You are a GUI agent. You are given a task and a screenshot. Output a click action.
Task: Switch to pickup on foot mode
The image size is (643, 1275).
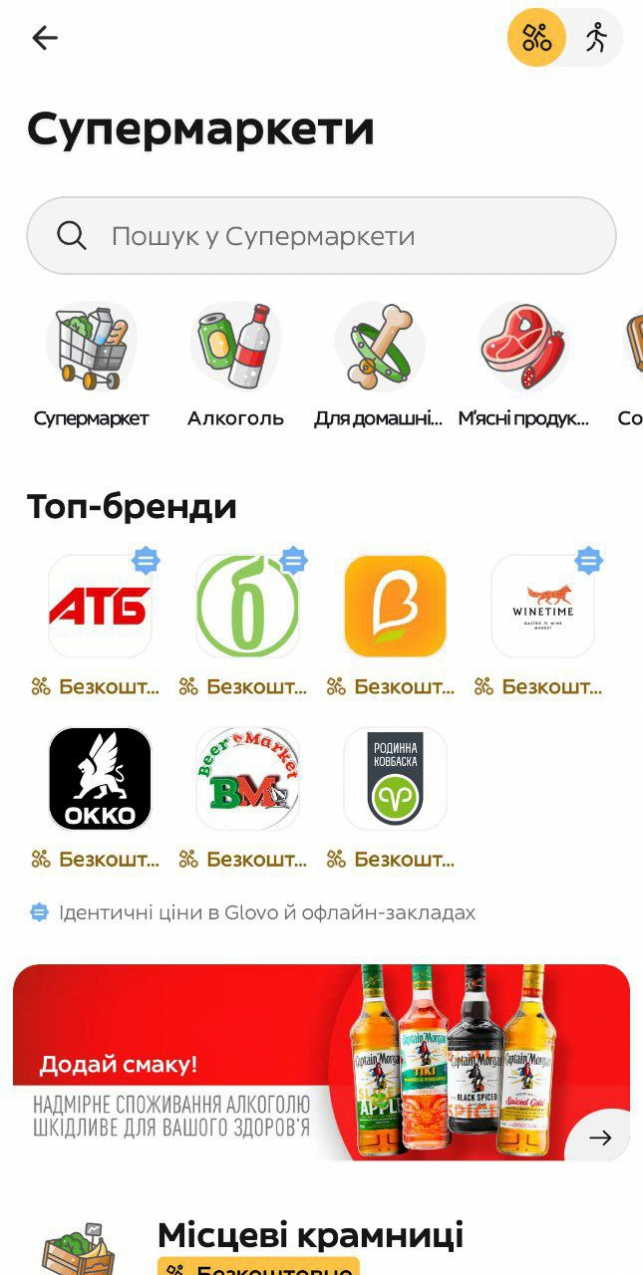click(597, 39)
